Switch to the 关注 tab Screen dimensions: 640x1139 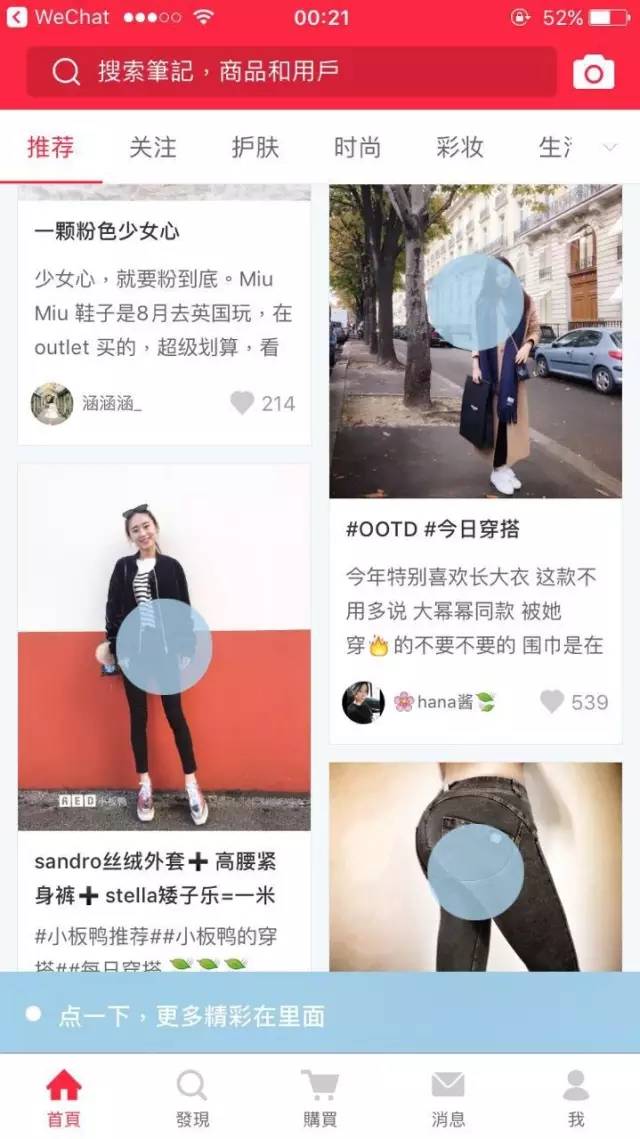(153, 148)
